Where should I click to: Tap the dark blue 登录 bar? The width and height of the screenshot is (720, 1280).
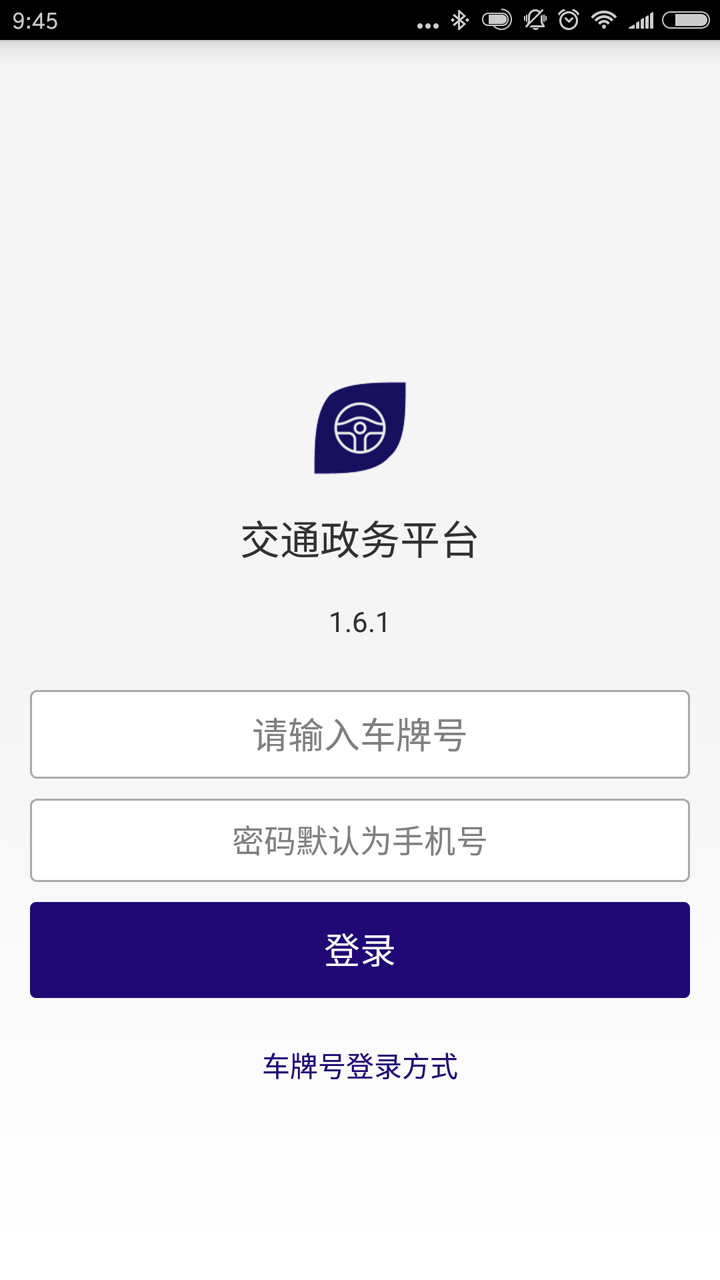coord(360,949)
